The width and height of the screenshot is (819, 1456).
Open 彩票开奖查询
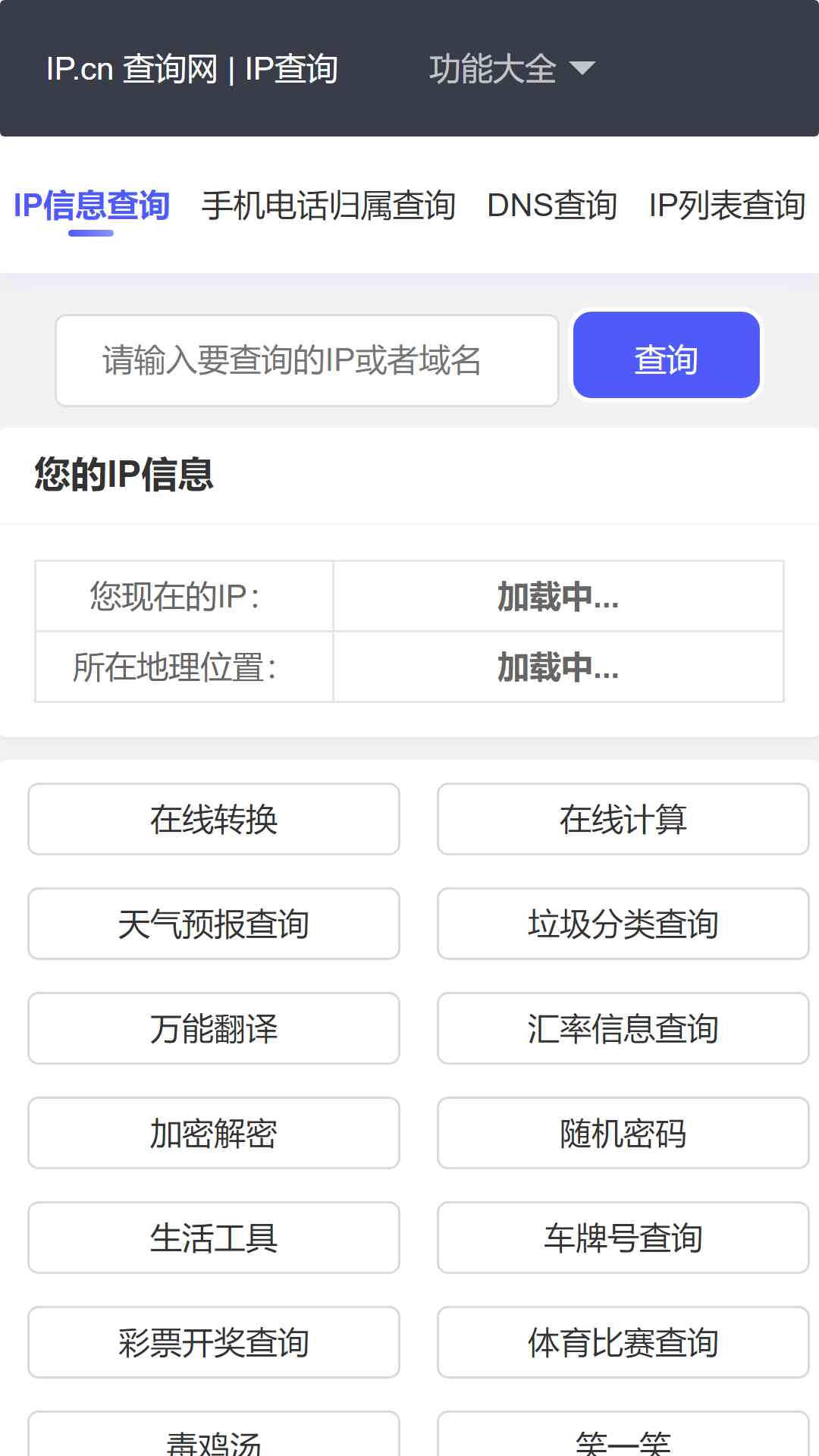coord(214,1342)
